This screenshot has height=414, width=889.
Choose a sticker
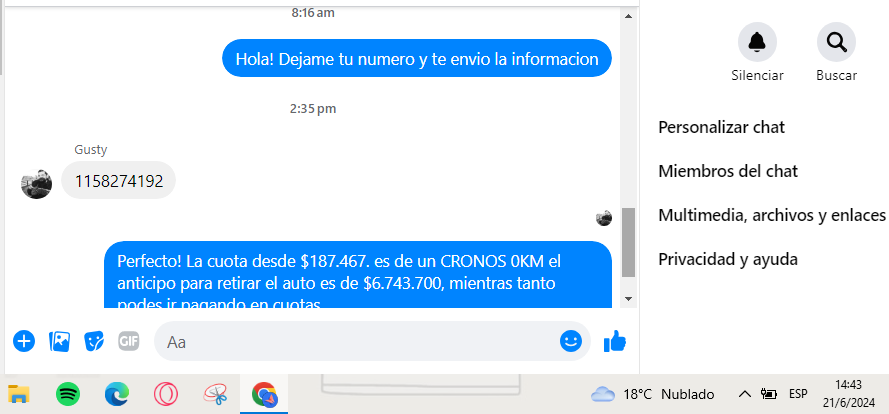[94, 341]
